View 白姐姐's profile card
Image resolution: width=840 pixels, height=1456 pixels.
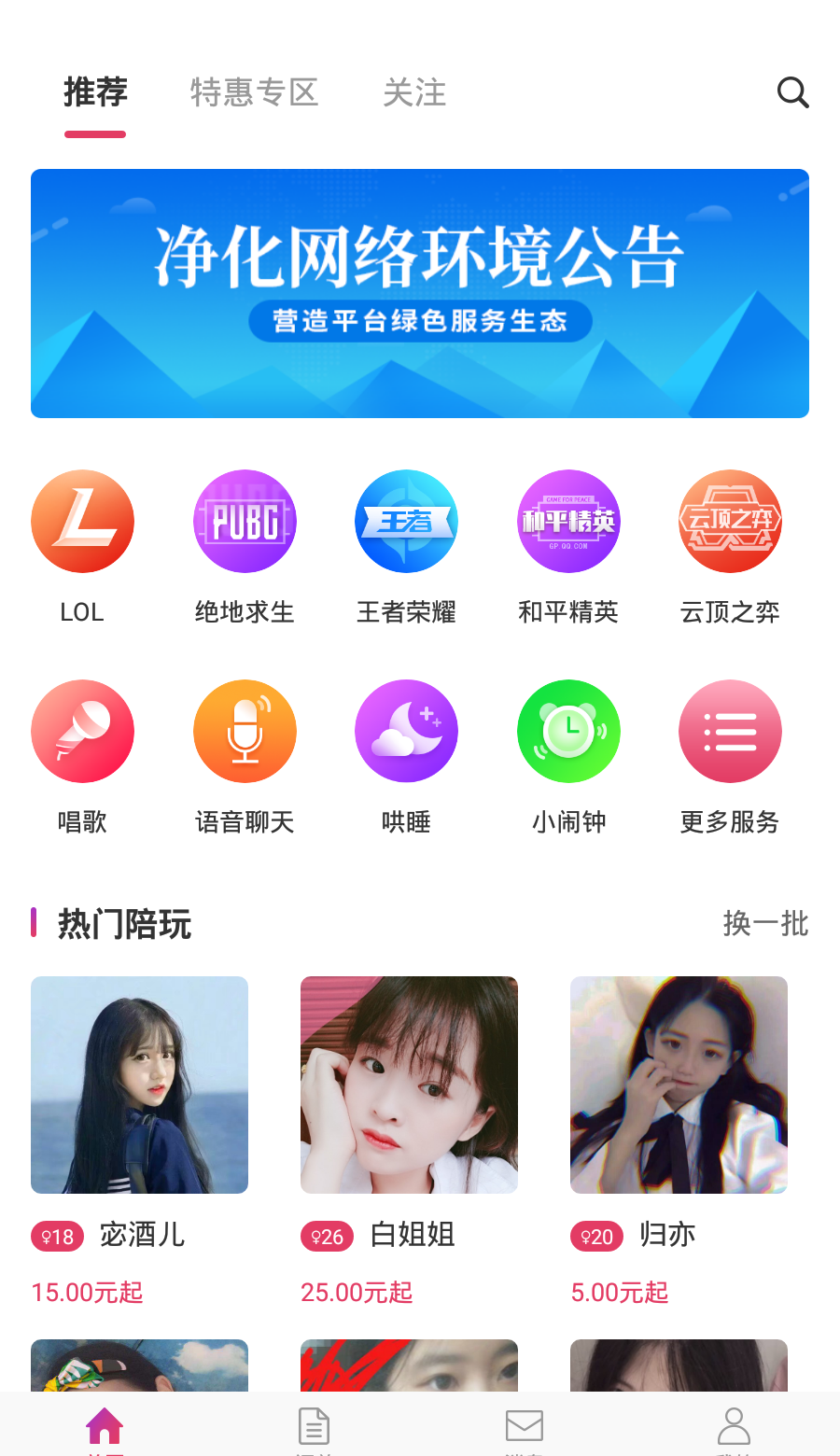pos(409,1085)
